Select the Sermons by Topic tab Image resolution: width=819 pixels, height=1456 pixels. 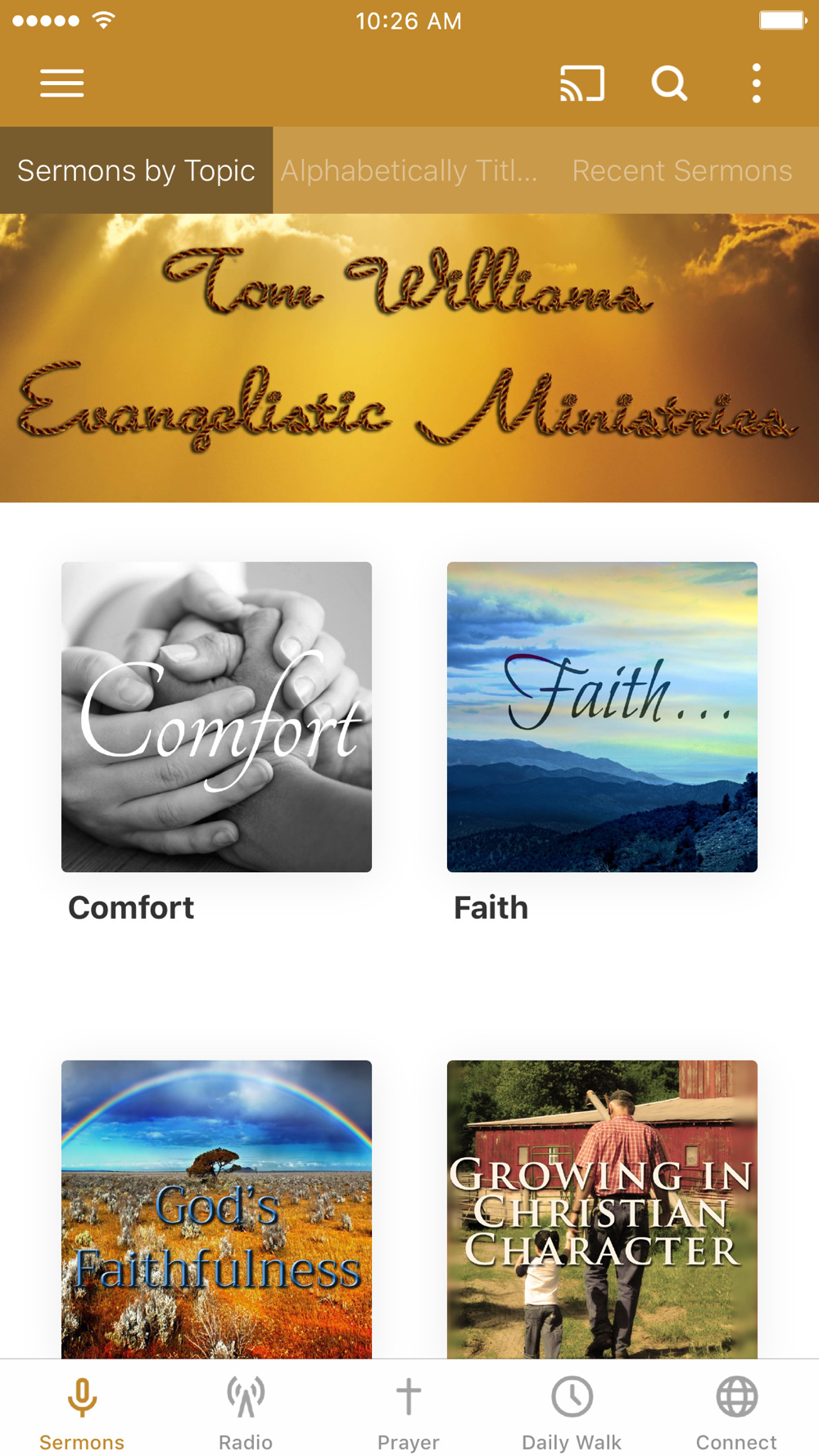[x=136, y=170]
